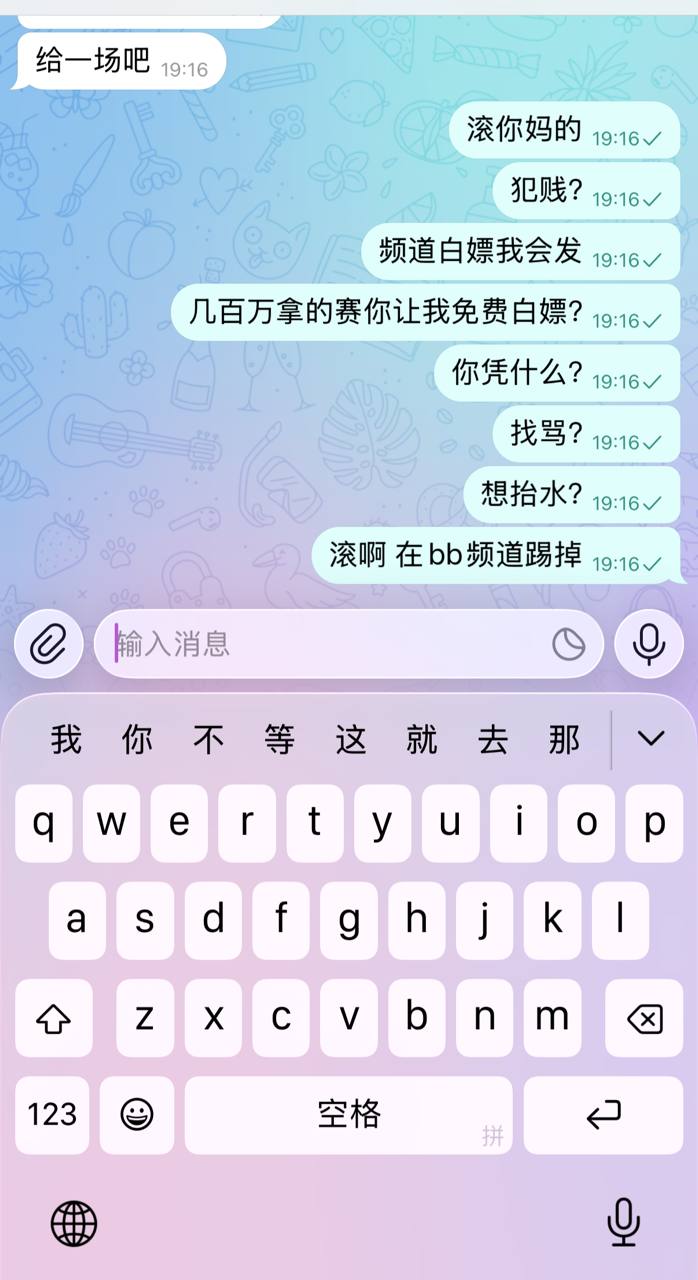Open the sticker panel icon in message field
Image resolution: width=698 pixels, height=1280 pixels.
[x=568, y=644]
